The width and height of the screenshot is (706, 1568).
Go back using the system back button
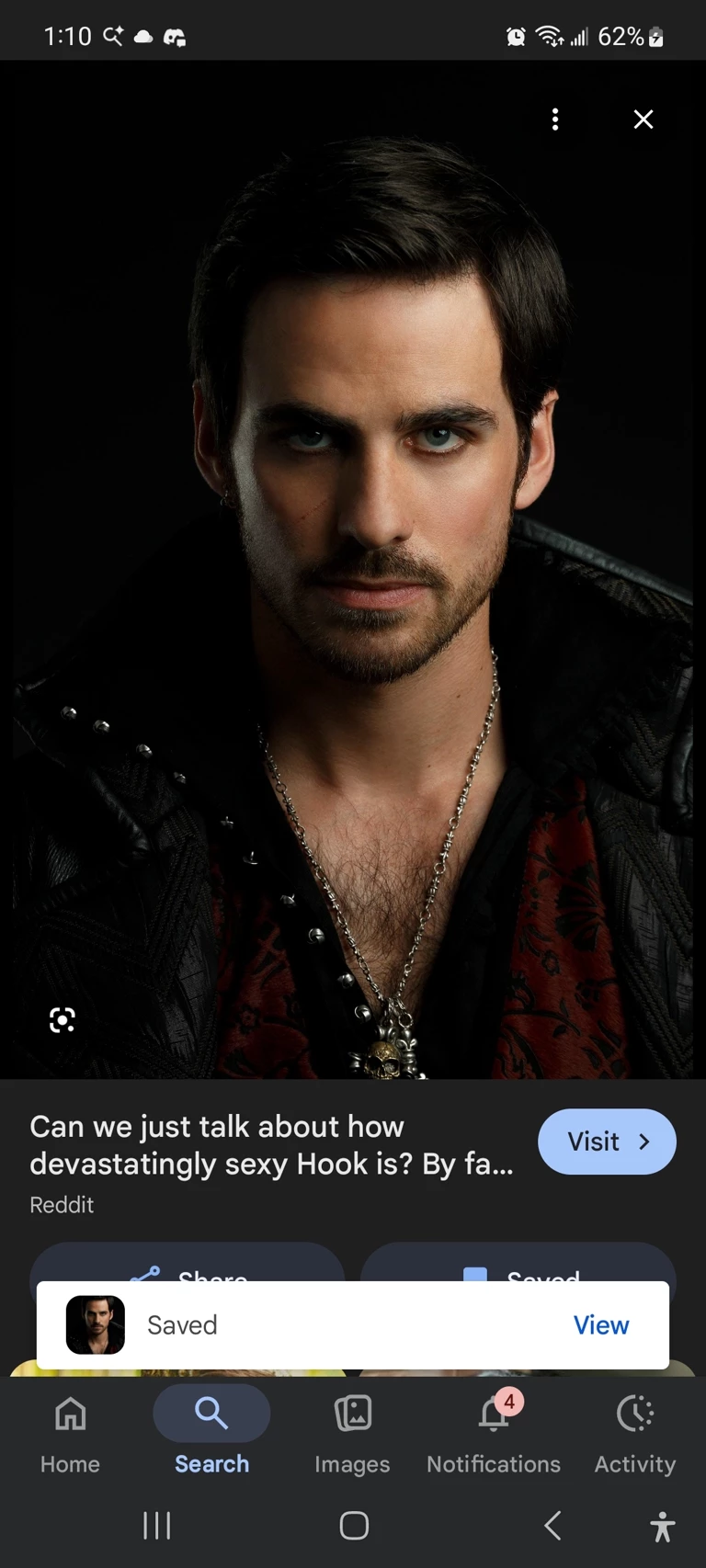click(552, 1526)
